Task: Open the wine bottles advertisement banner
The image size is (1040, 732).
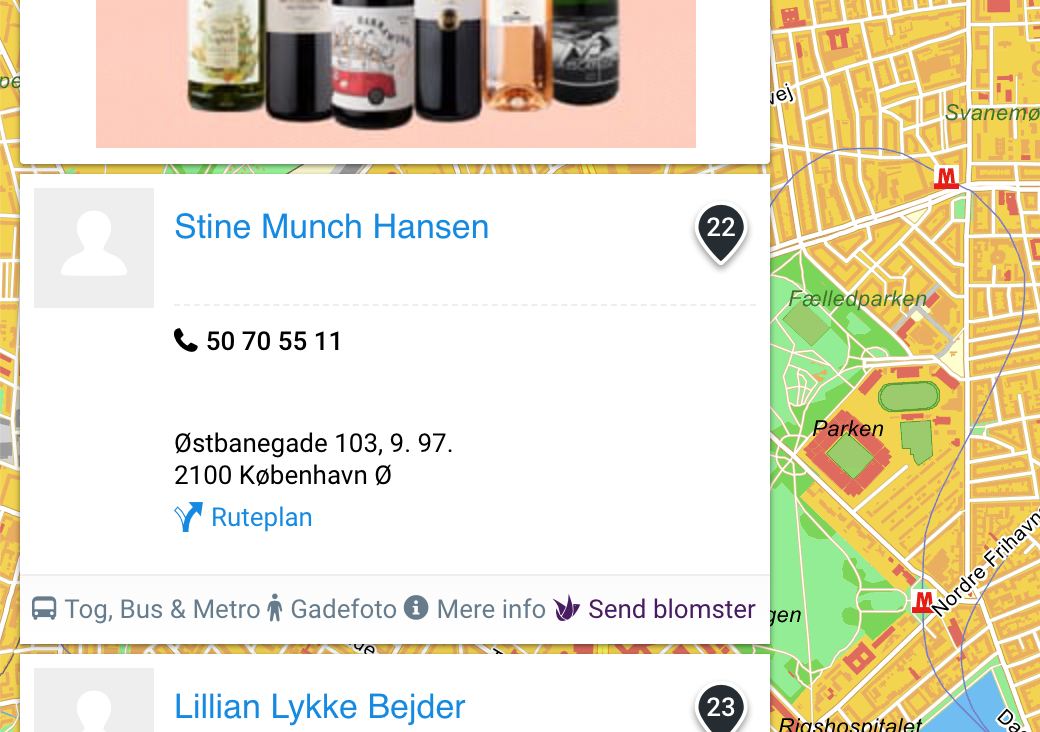Action: tap(395, 70)
